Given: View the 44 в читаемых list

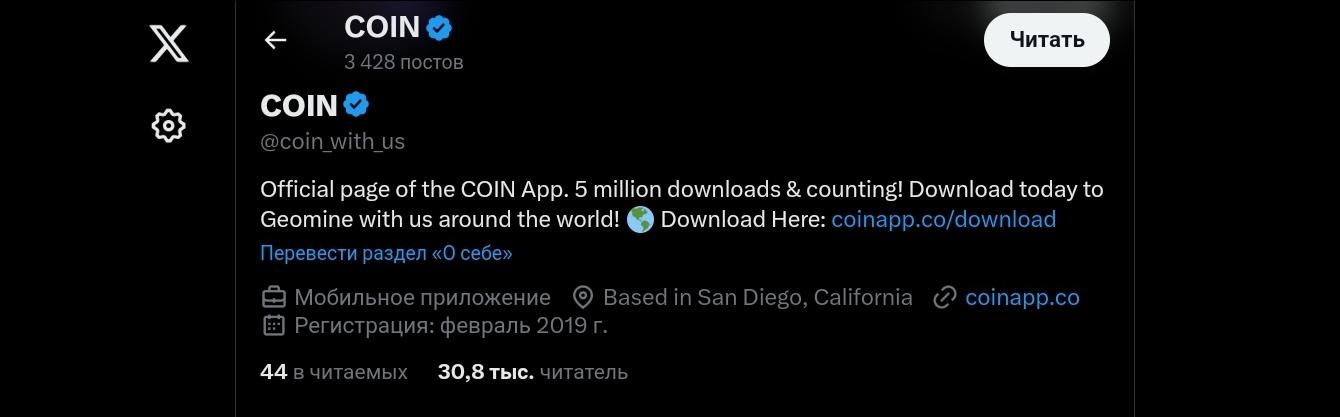Looking at the screenshot, I should (x=334, y=372).
